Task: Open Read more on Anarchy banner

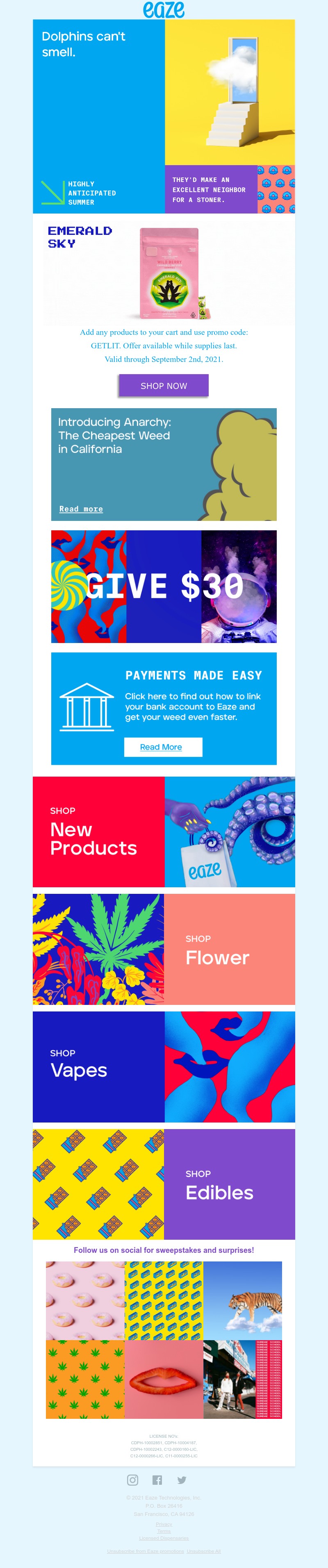Action: [81, 509]
